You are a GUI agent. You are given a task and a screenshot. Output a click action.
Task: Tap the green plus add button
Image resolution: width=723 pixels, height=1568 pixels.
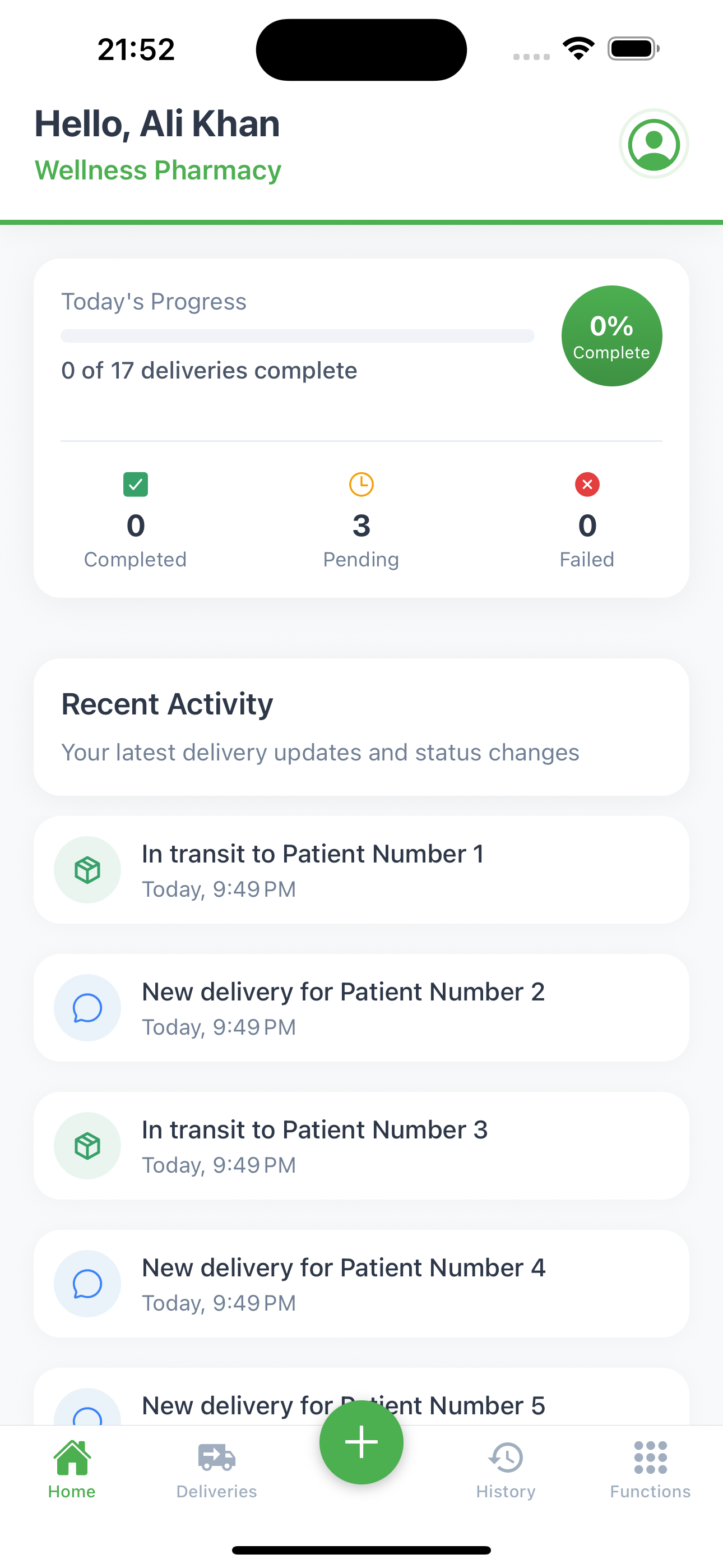tap(361, 1442)
